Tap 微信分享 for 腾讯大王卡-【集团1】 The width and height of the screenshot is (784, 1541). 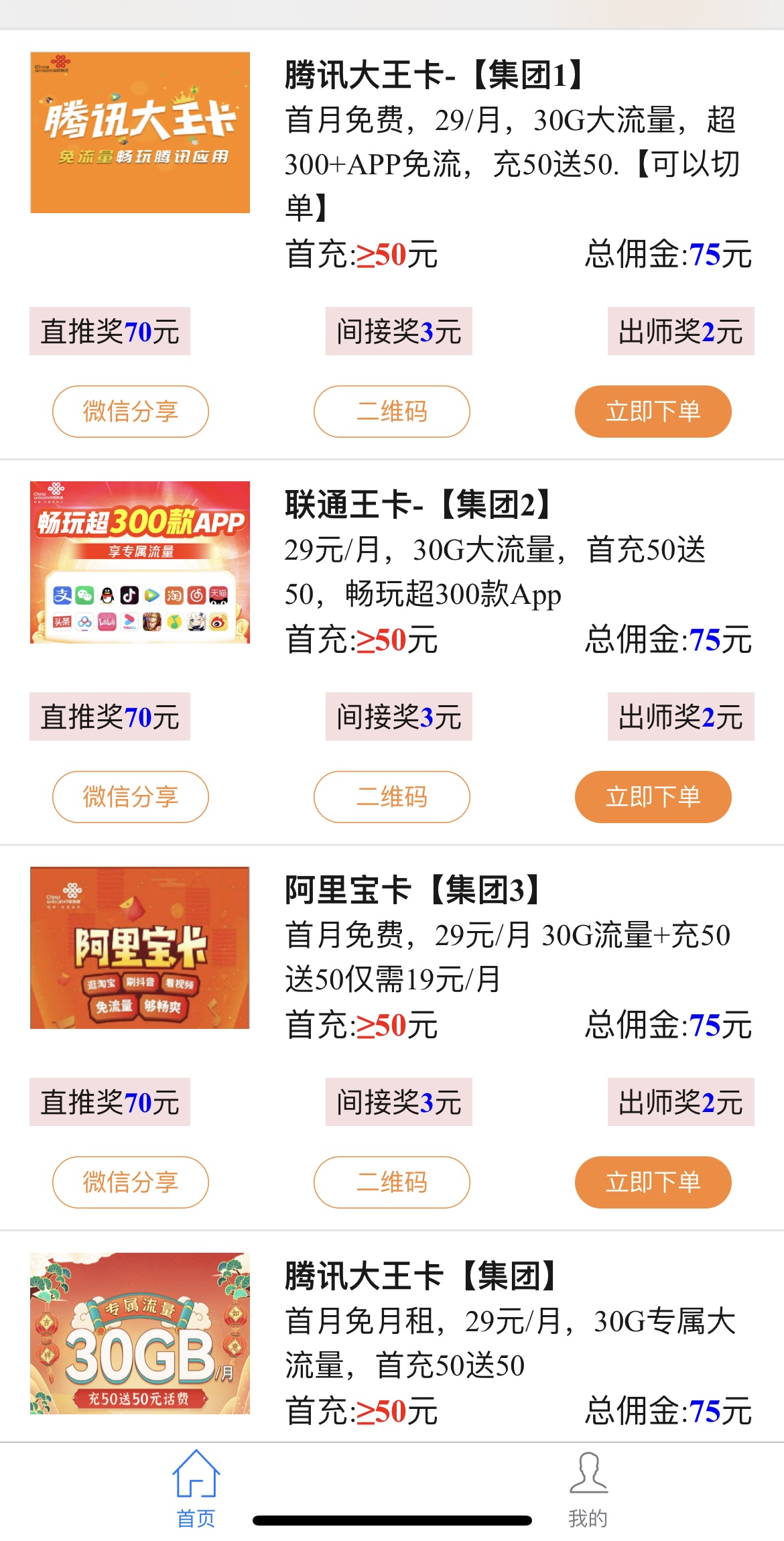(x=131, y=412)
